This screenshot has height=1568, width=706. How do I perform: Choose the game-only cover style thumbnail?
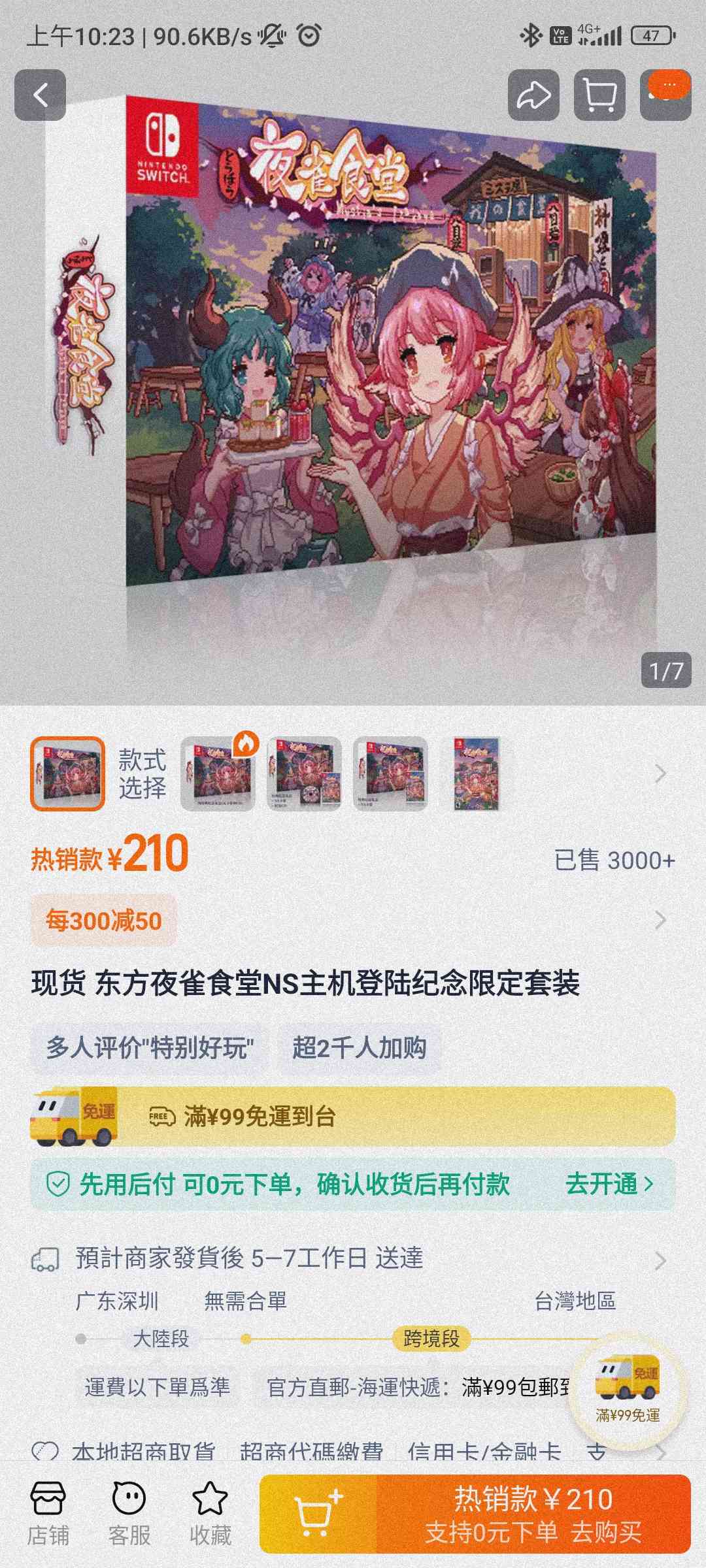click(x=477, y=774)
